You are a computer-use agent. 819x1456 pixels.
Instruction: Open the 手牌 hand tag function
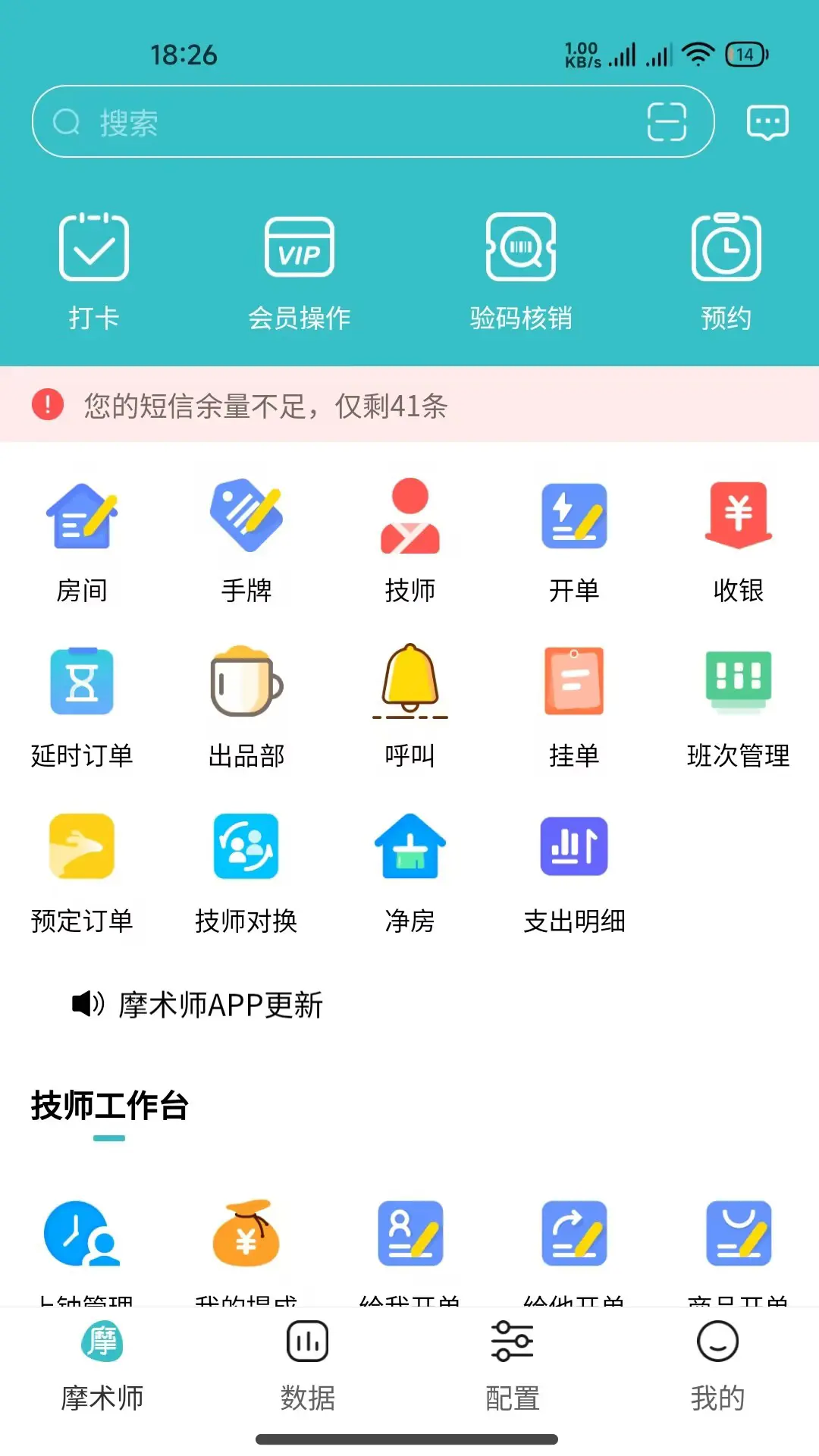pos(246,538)
